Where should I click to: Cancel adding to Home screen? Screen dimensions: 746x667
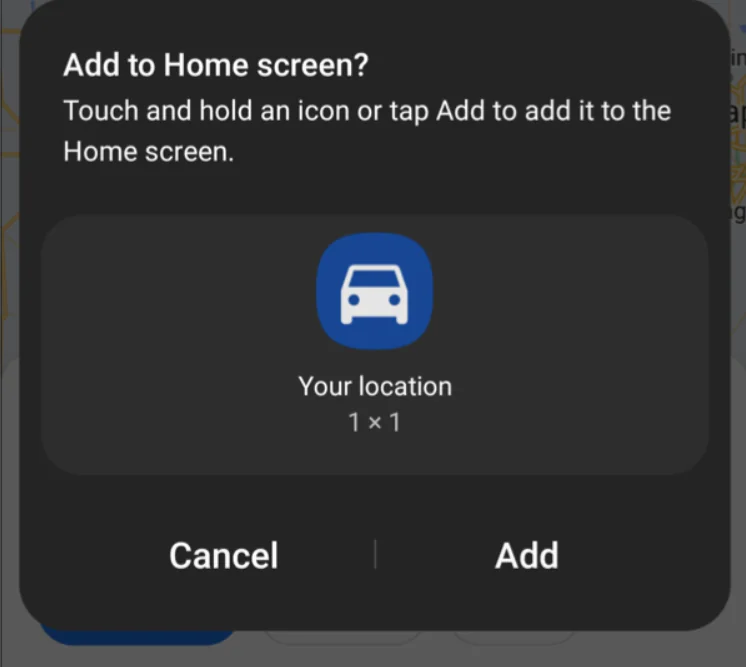(x=224, y=555)
